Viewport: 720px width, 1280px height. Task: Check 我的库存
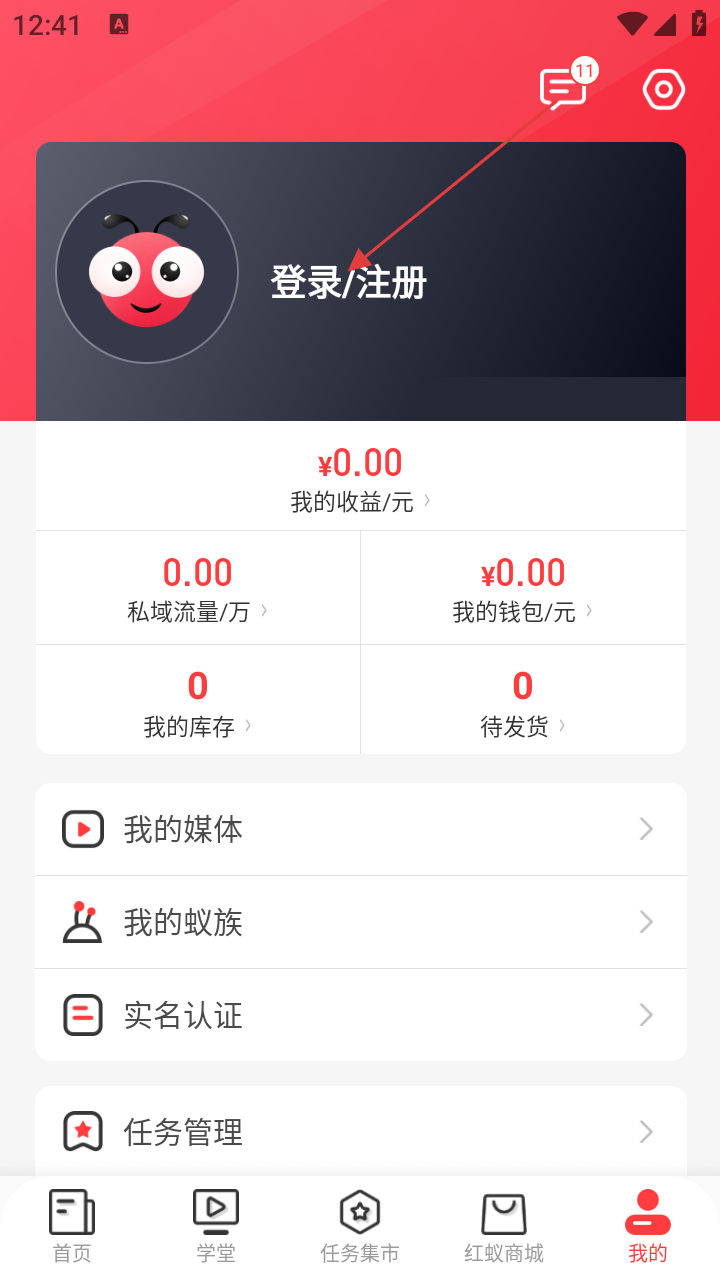click(198, 700)
